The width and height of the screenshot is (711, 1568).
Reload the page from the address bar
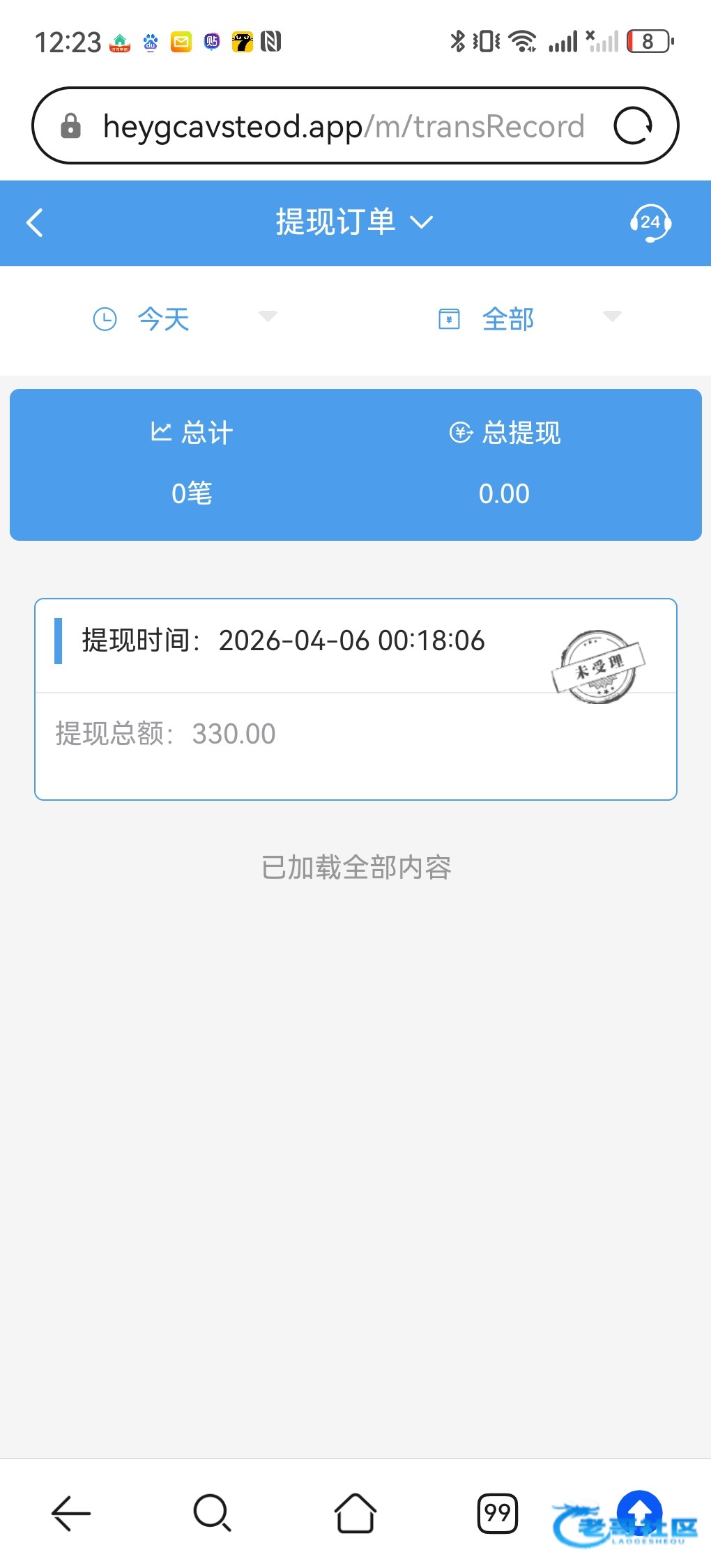point(632,126)
